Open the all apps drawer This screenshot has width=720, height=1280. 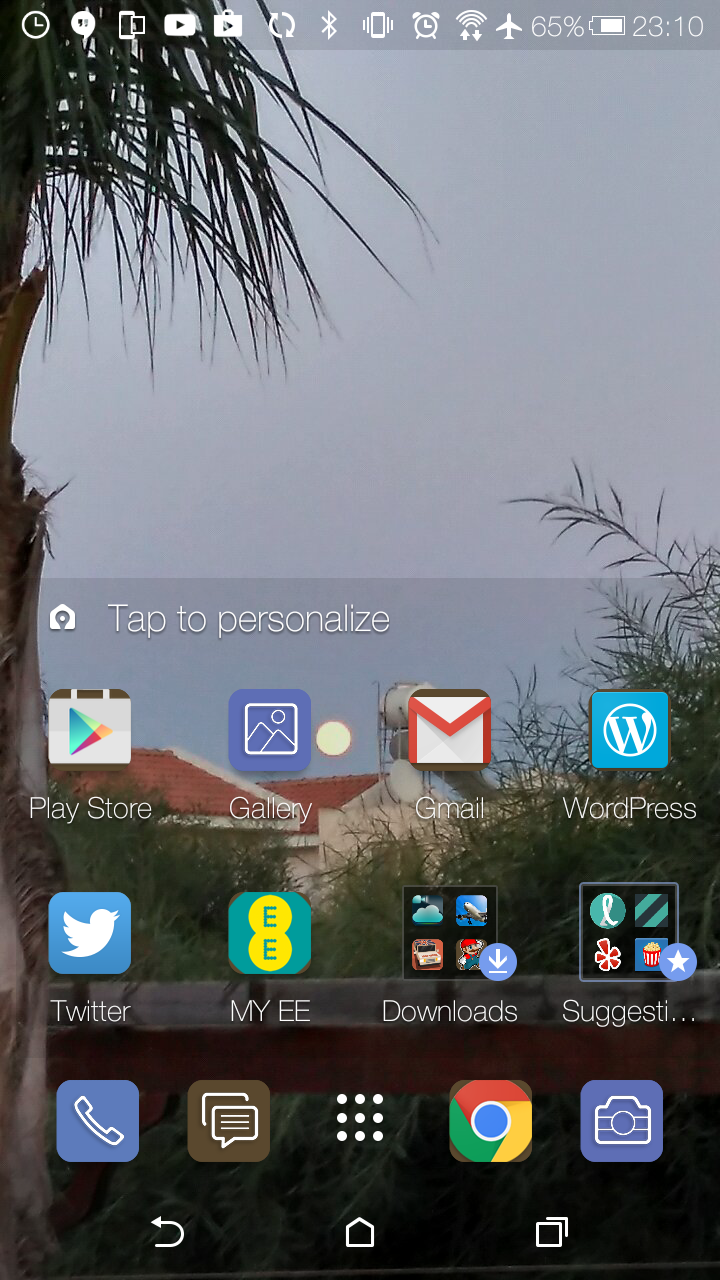point(360,1118)
